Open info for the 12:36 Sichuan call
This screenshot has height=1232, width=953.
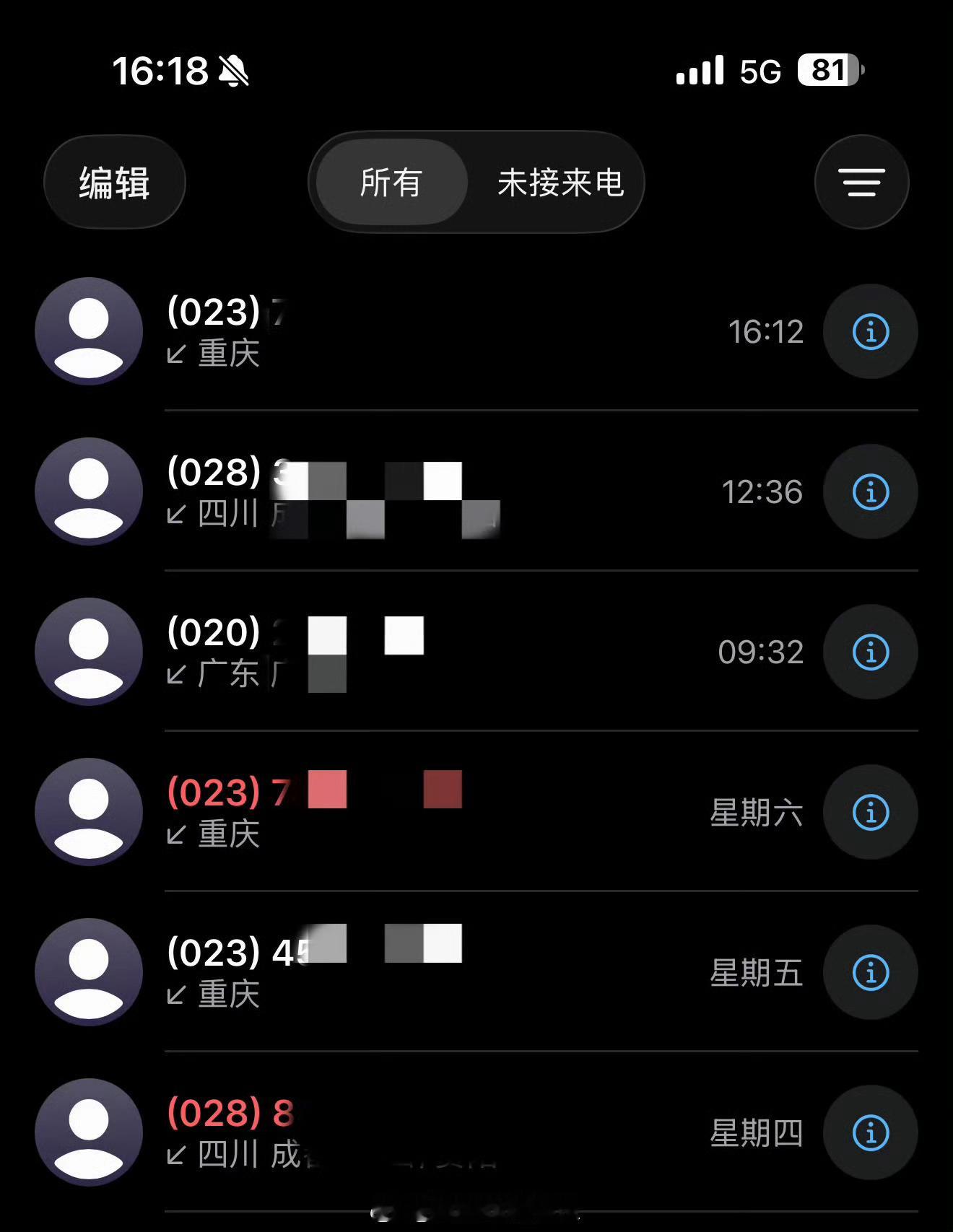[870, 492]
